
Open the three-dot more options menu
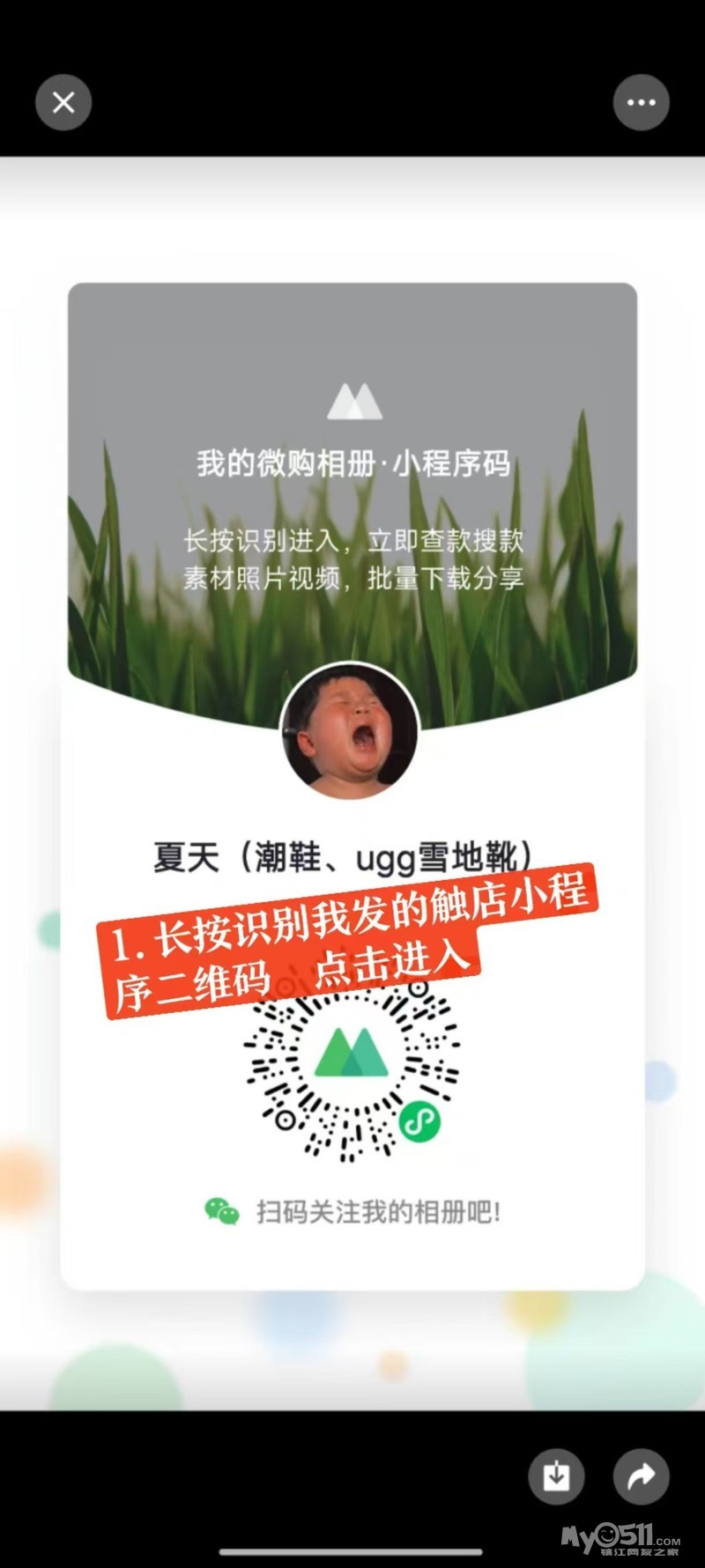[x=641, y=103]
